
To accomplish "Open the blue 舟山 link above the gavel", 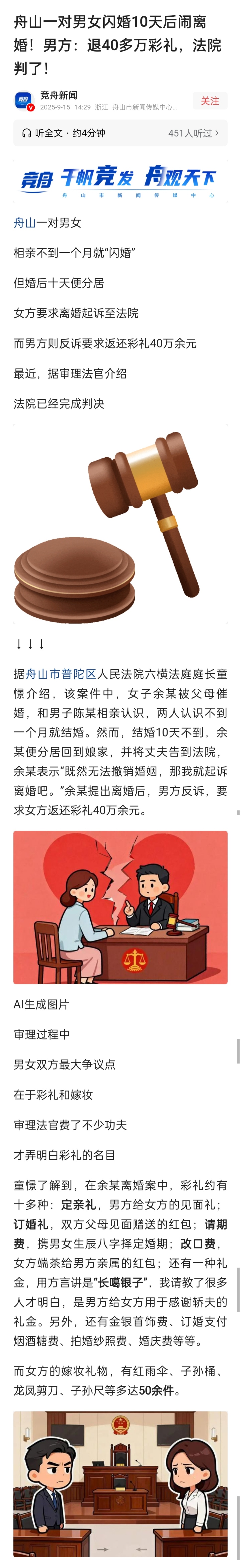I will [24, 223].
